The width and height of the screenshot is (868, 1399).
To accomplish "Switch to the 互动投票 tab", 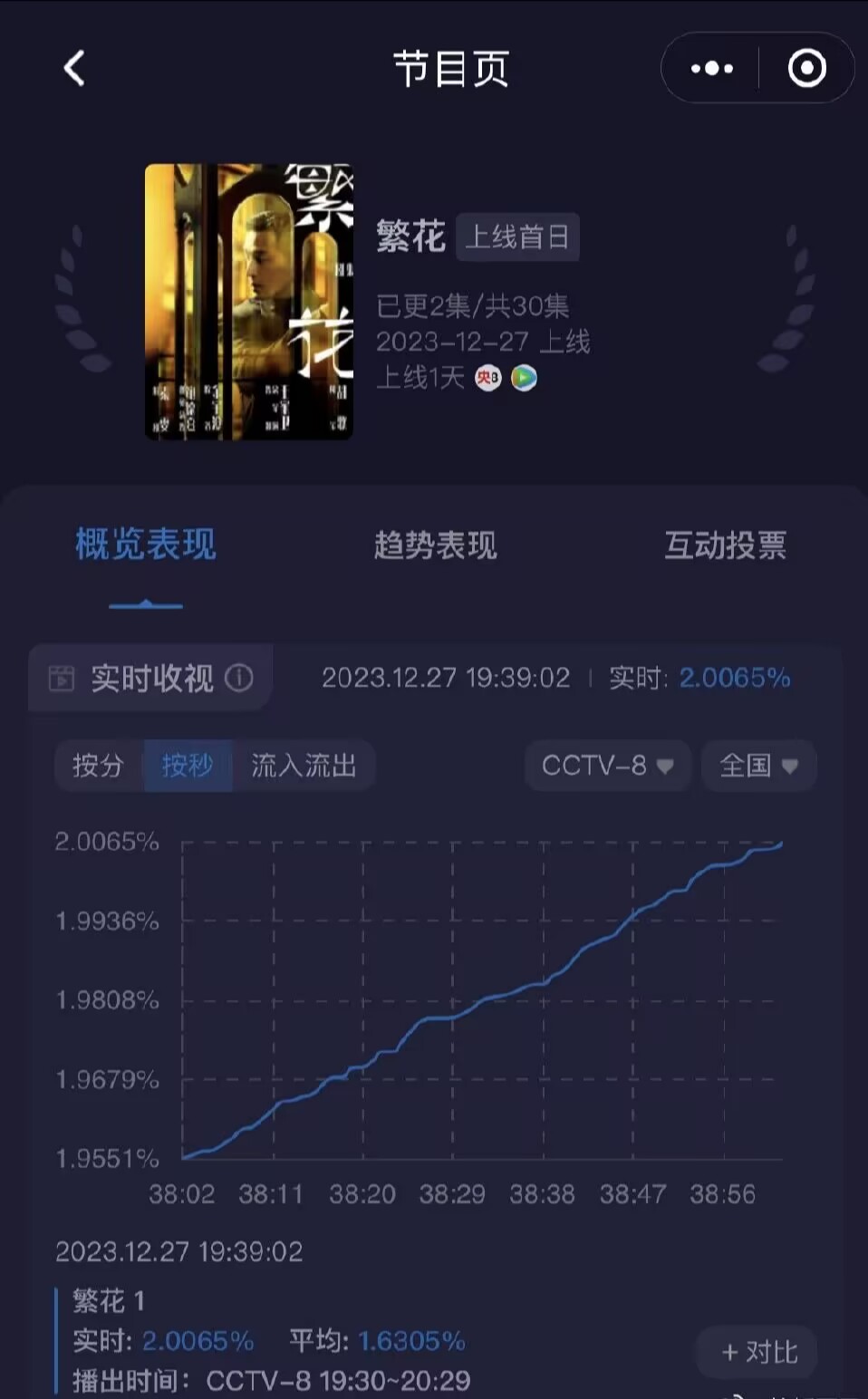I will (725, 545).
